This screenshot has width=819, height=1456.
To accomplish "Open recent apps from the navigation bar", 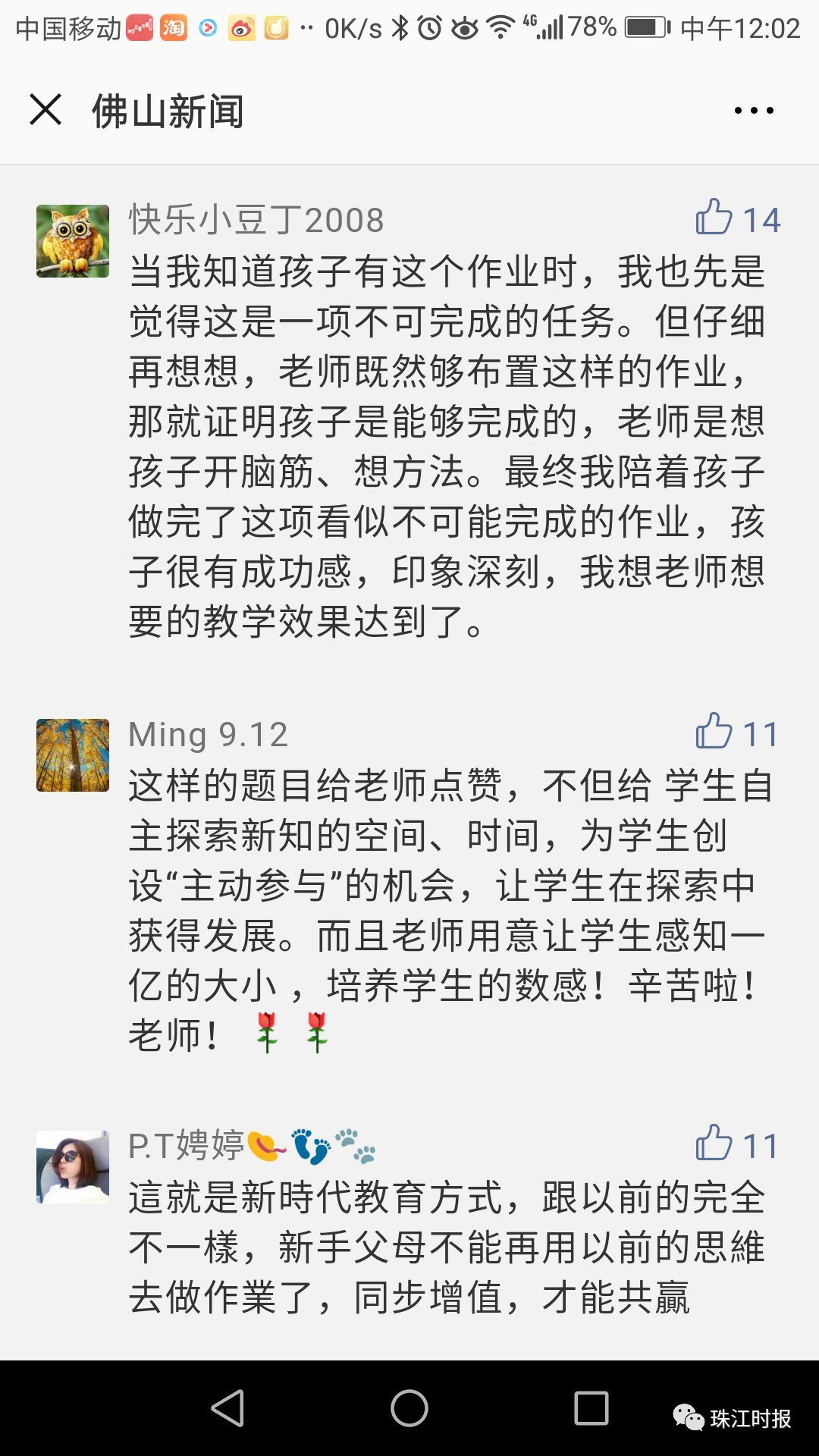I will pyautogui.click(x=591, y=1408).
